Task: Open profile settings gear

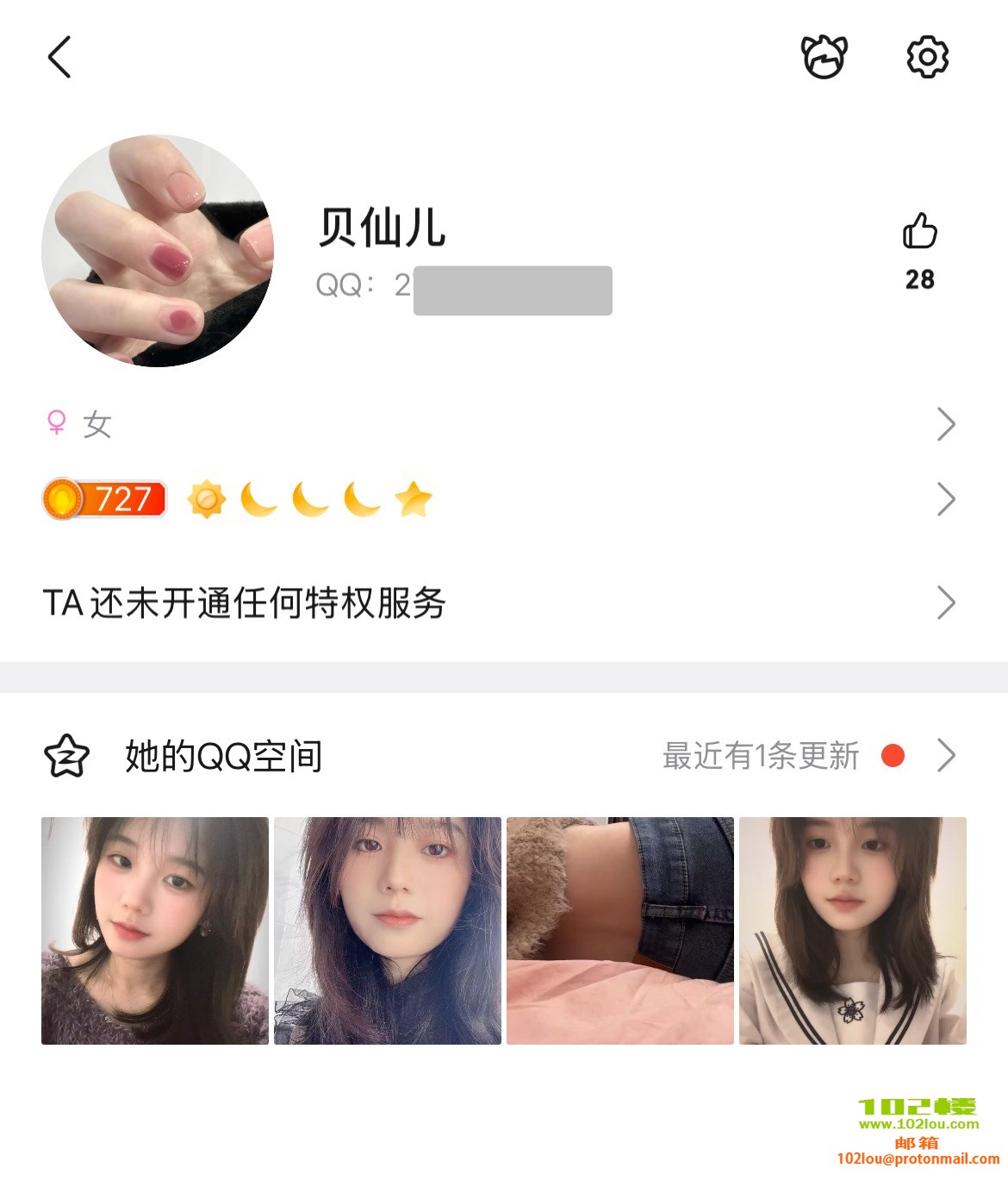Action: pyautogui.click(x=927, y=58)
